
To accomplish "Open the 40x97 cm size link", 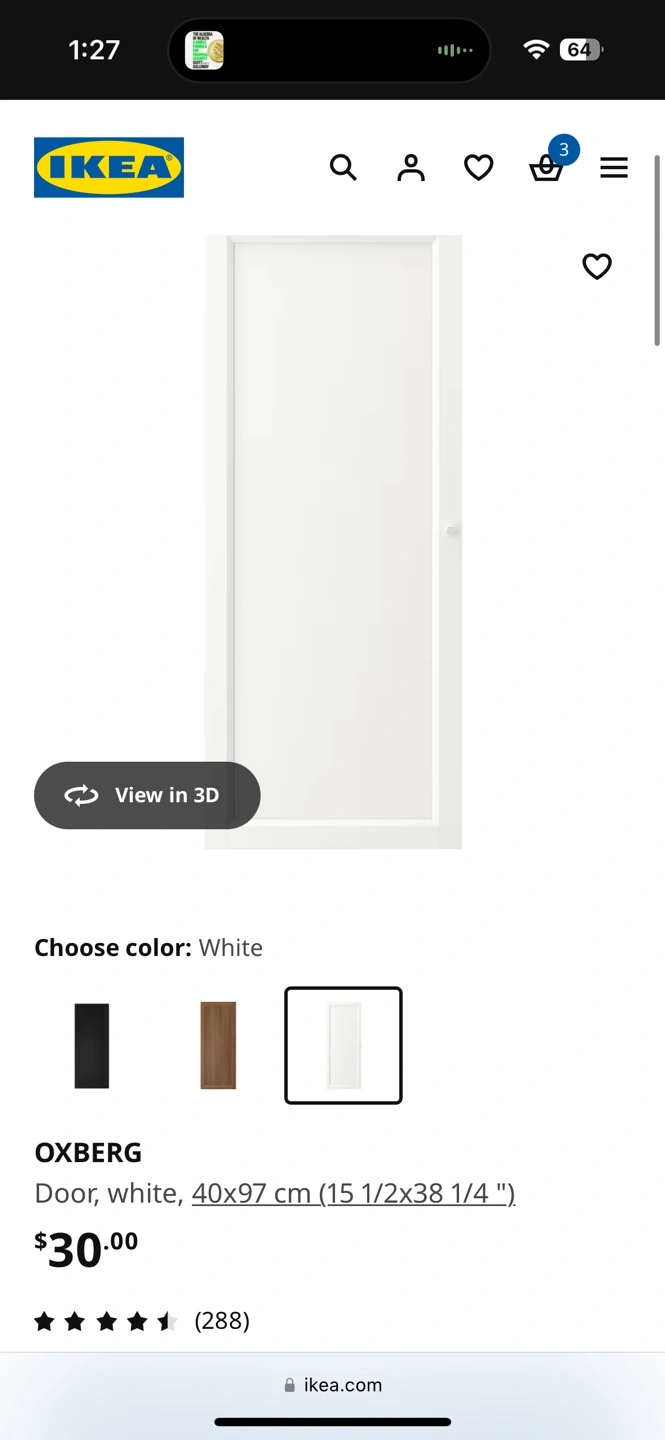I will [353, 1193].
